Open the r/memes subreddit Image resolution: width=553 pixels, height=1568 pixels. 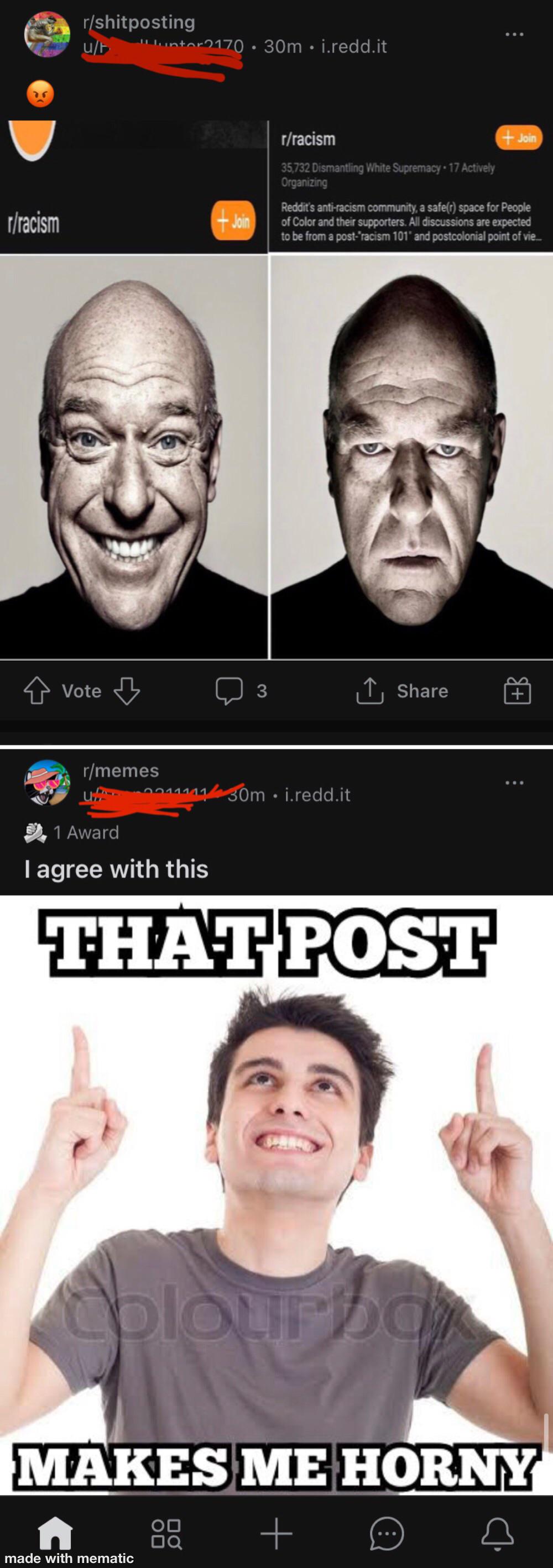click(121, 770)
